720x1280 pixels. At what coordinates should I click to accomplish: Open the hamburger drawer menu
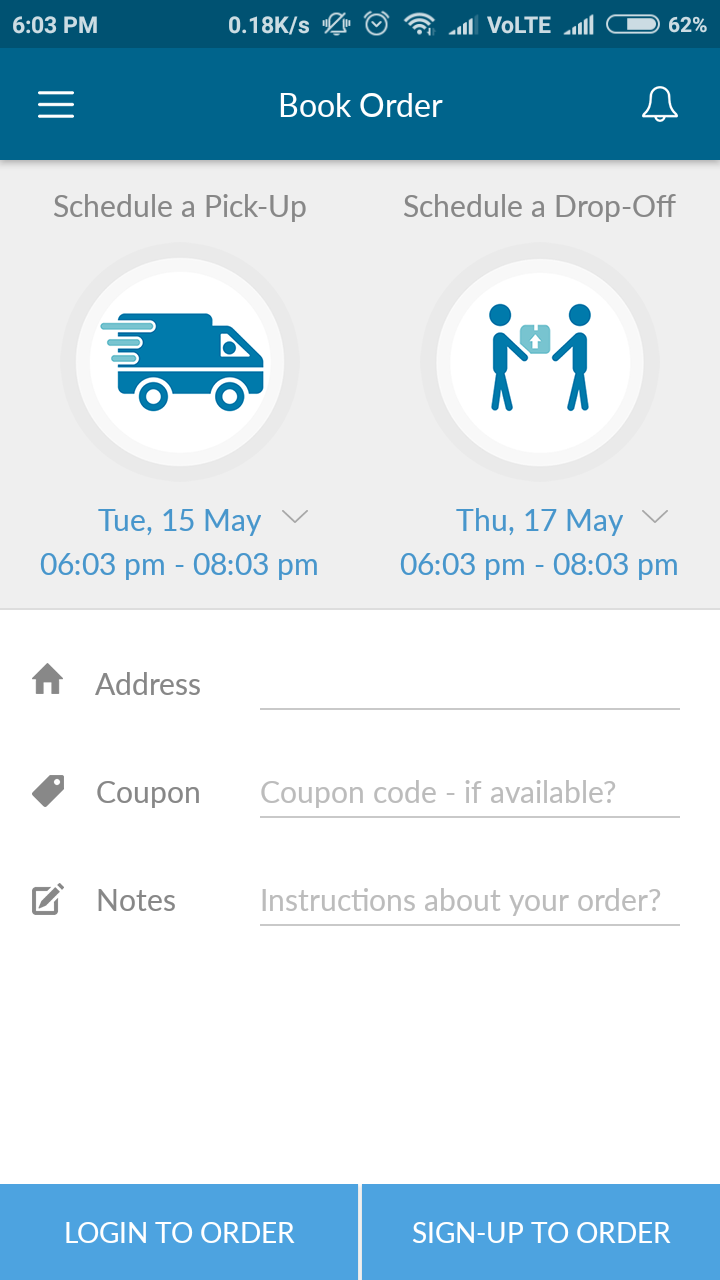(56, 105)
